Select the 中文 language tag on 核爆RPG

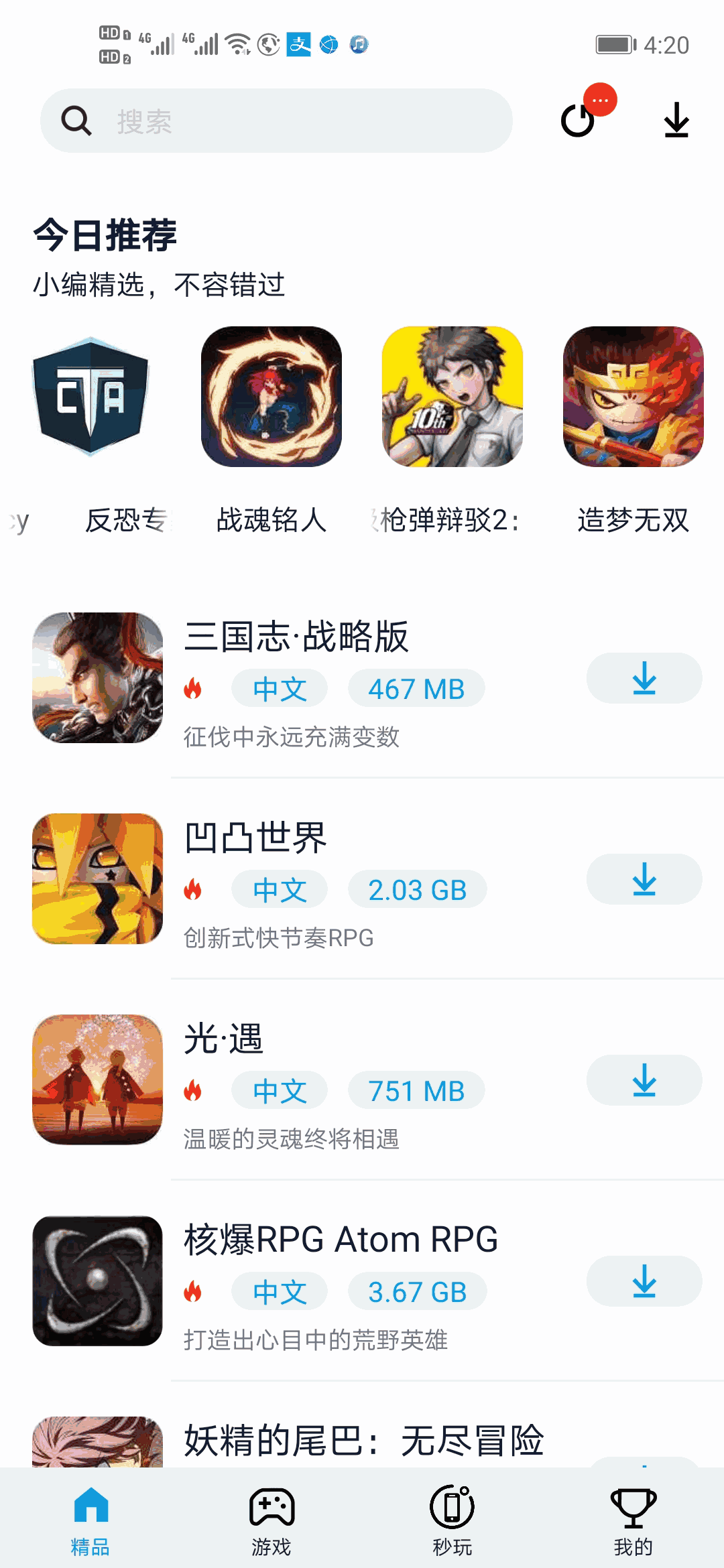pos(280,1291)
